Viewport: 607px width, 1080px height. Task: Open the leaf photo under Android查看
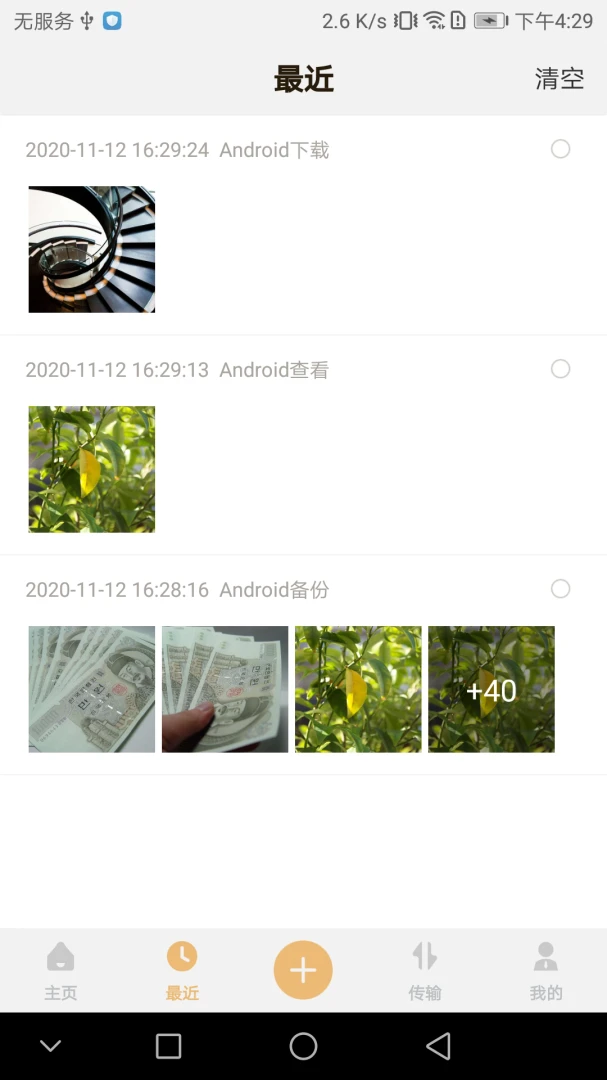click(92, 469)
